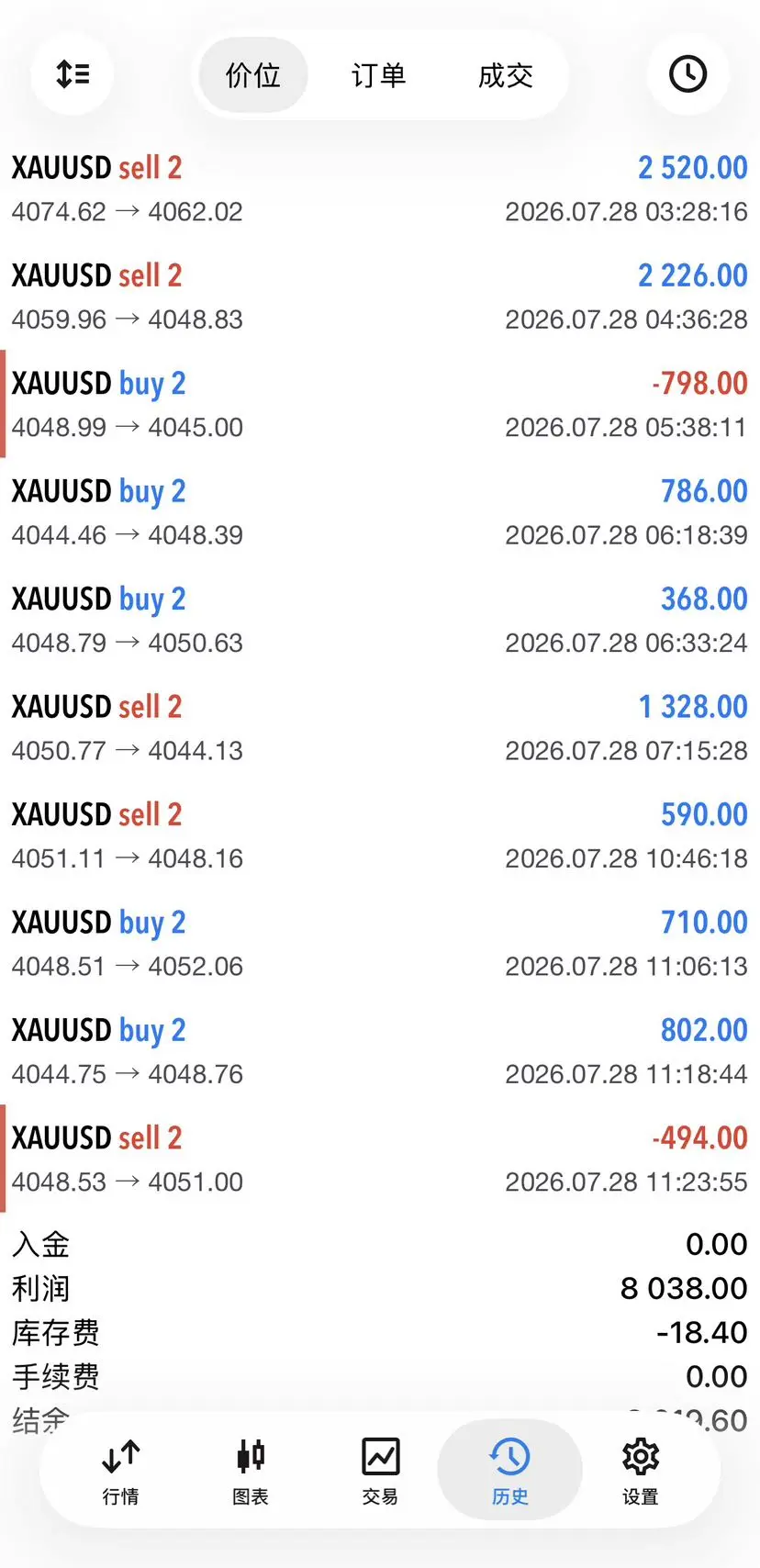View the XAUUSD buy trade with profit 710.00
This screenshot has width=760, height=1568.
coord(380,943)
